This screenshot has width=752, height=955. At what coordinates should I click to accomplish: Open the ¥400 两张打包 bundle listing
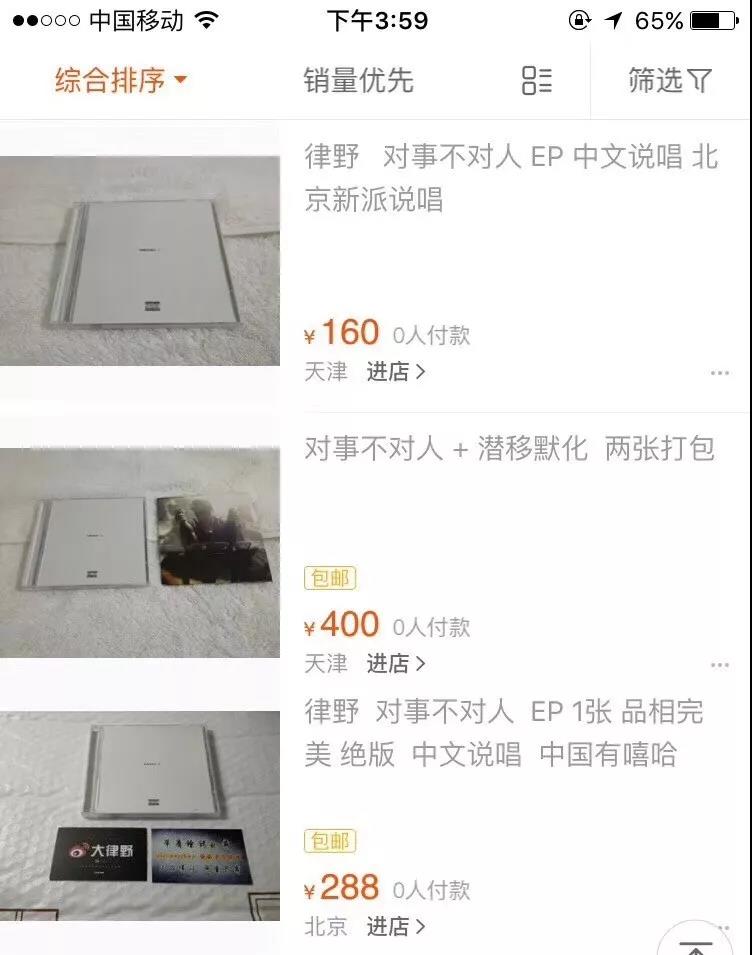coord(510,448)
